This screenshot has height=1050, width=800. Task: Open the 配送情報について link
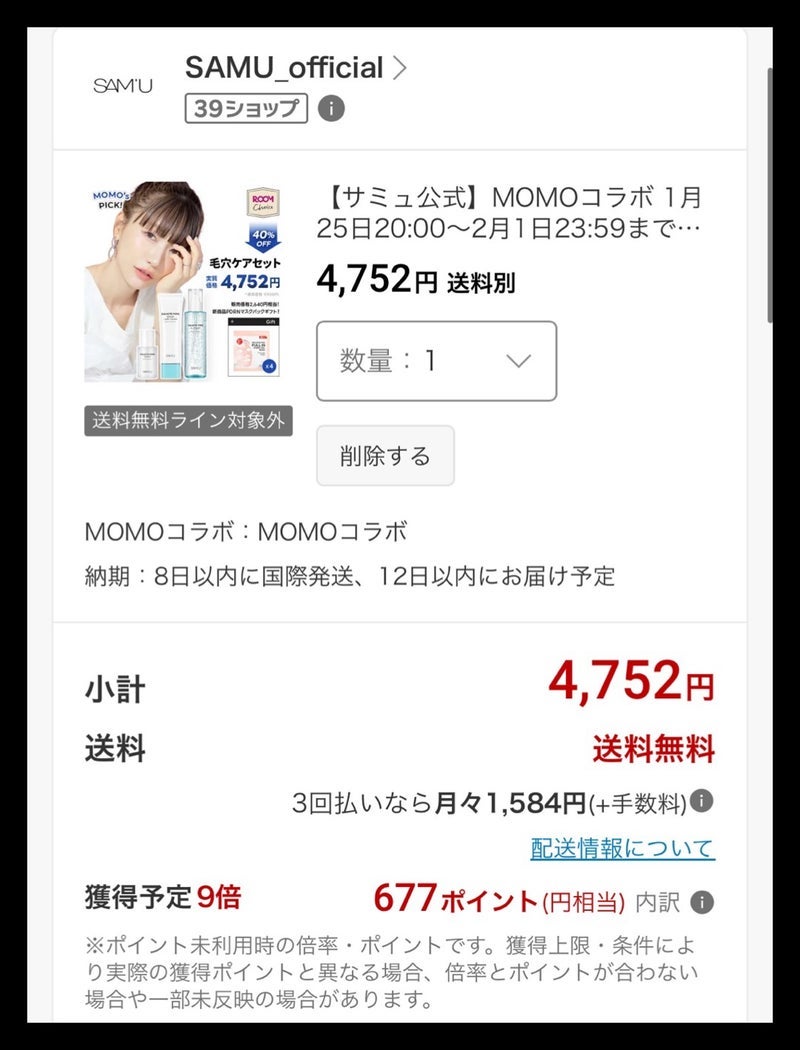[x=622, y=848]
